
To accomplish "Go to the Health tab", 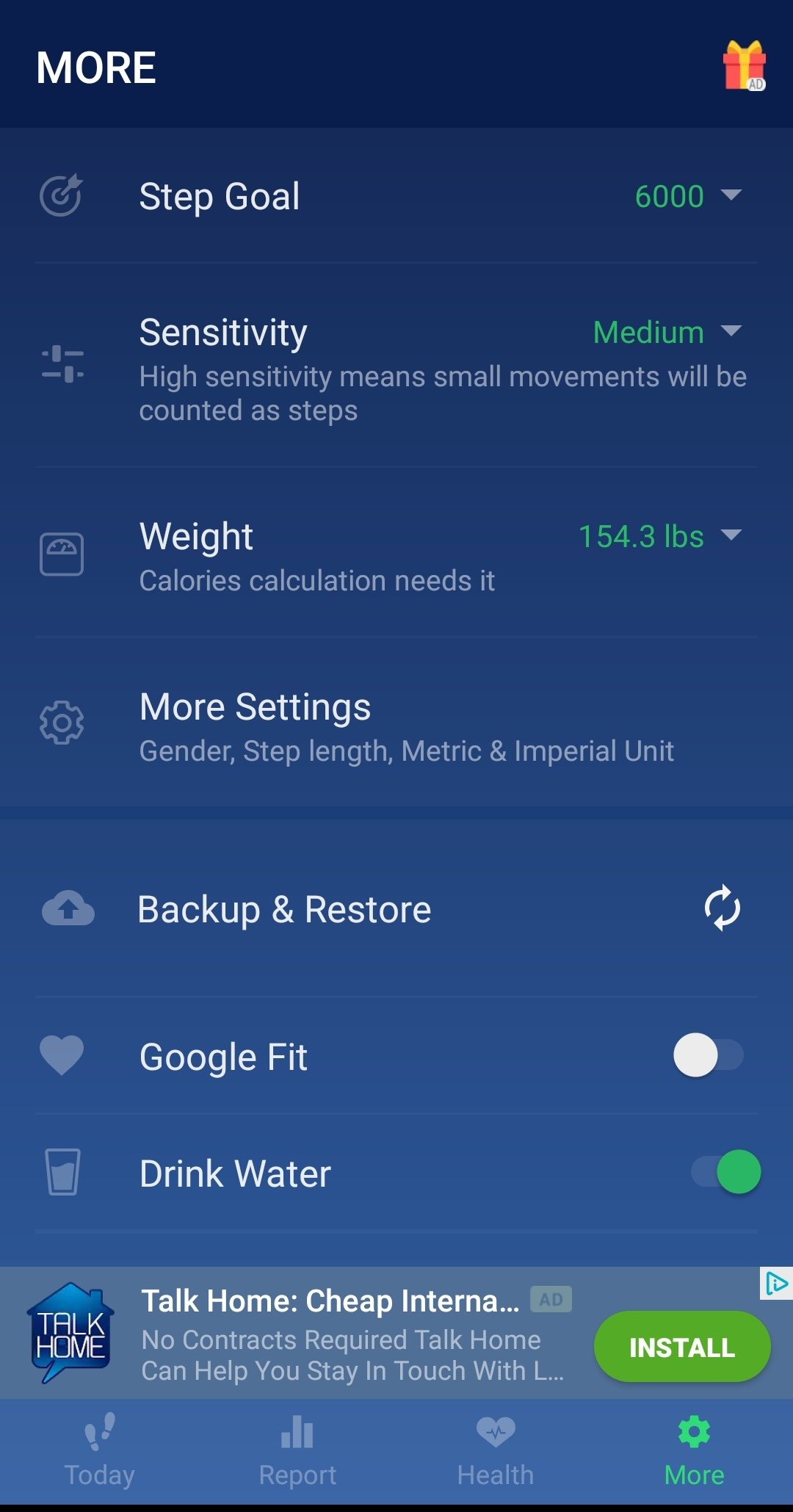I will point(496,1452).
